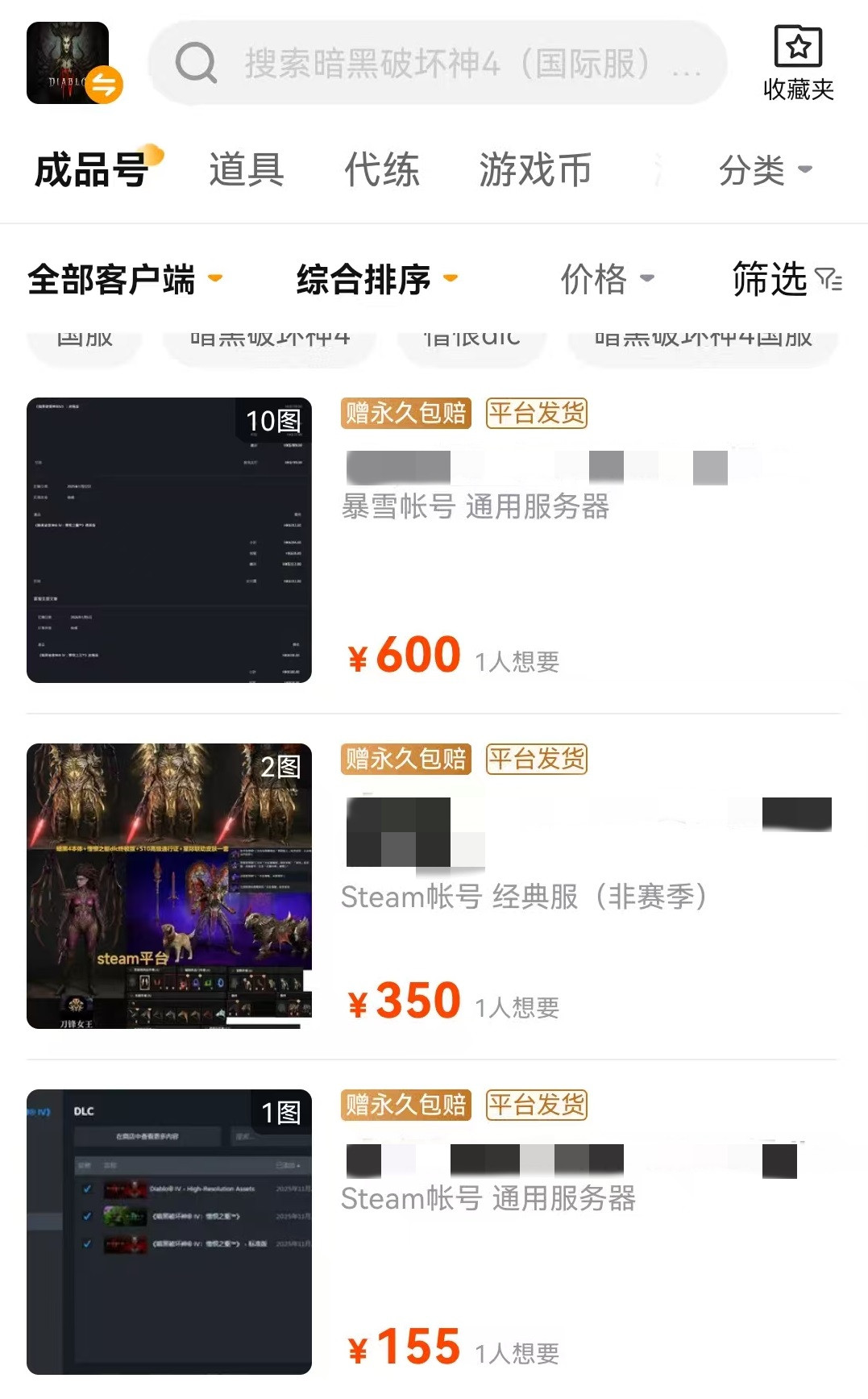
Task: Open the 综合排序 sorting dropdown
Action: (x=376, y=280)
